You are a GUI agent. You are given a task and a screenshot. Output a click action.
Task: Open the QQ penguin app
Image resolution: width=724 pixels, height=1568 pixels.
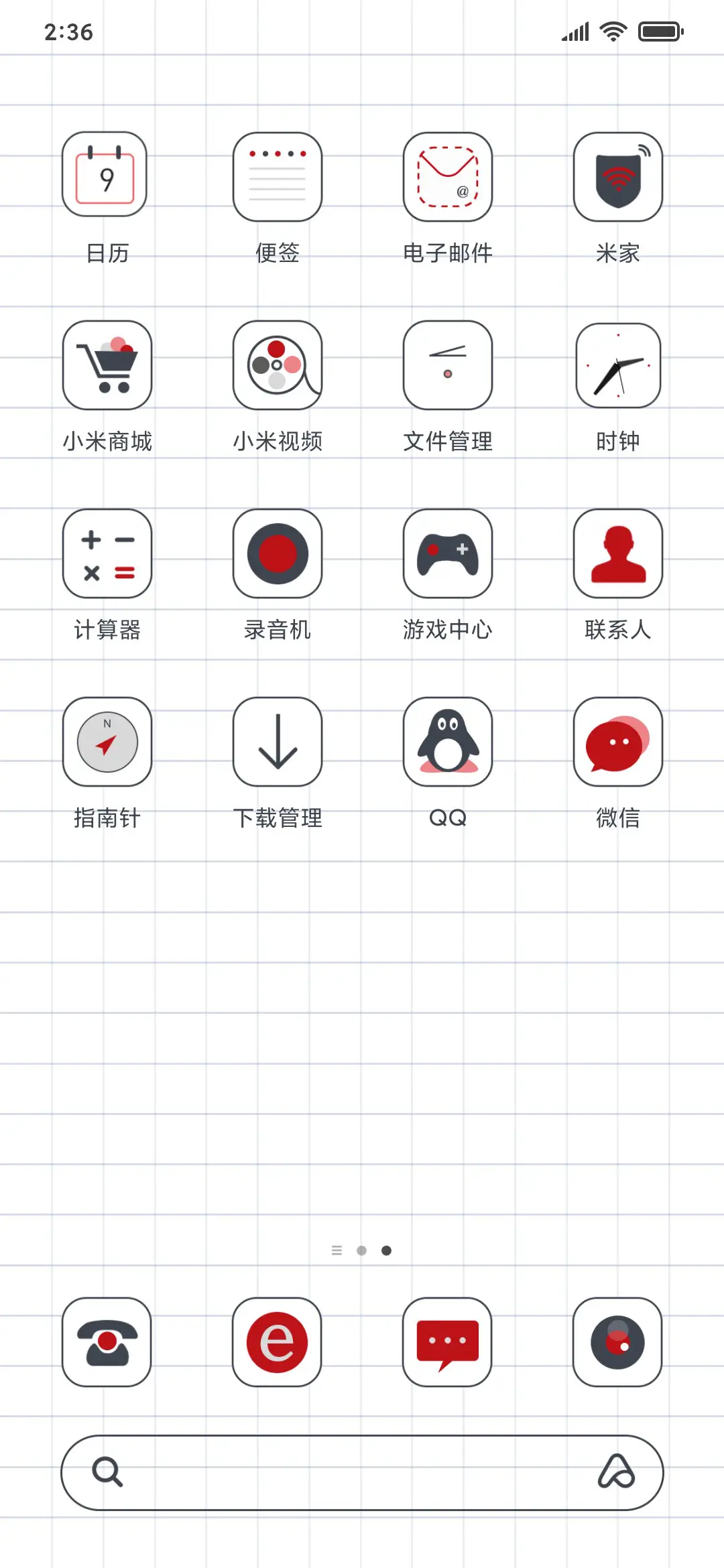point(448,742)
